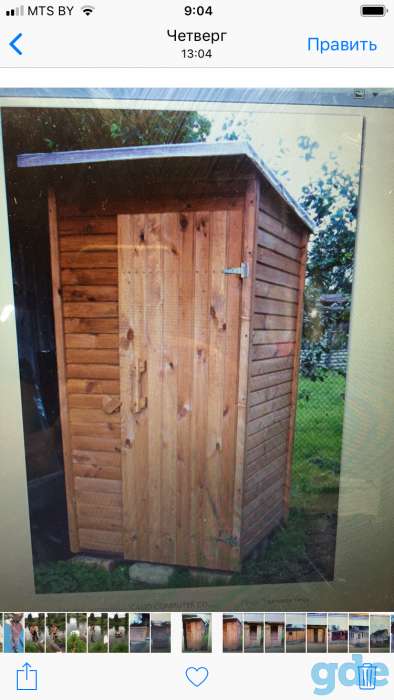Select the highlighted shed thumbnail in the filmstrip
This screenshot has width=394, height=700.
(197, 633)
